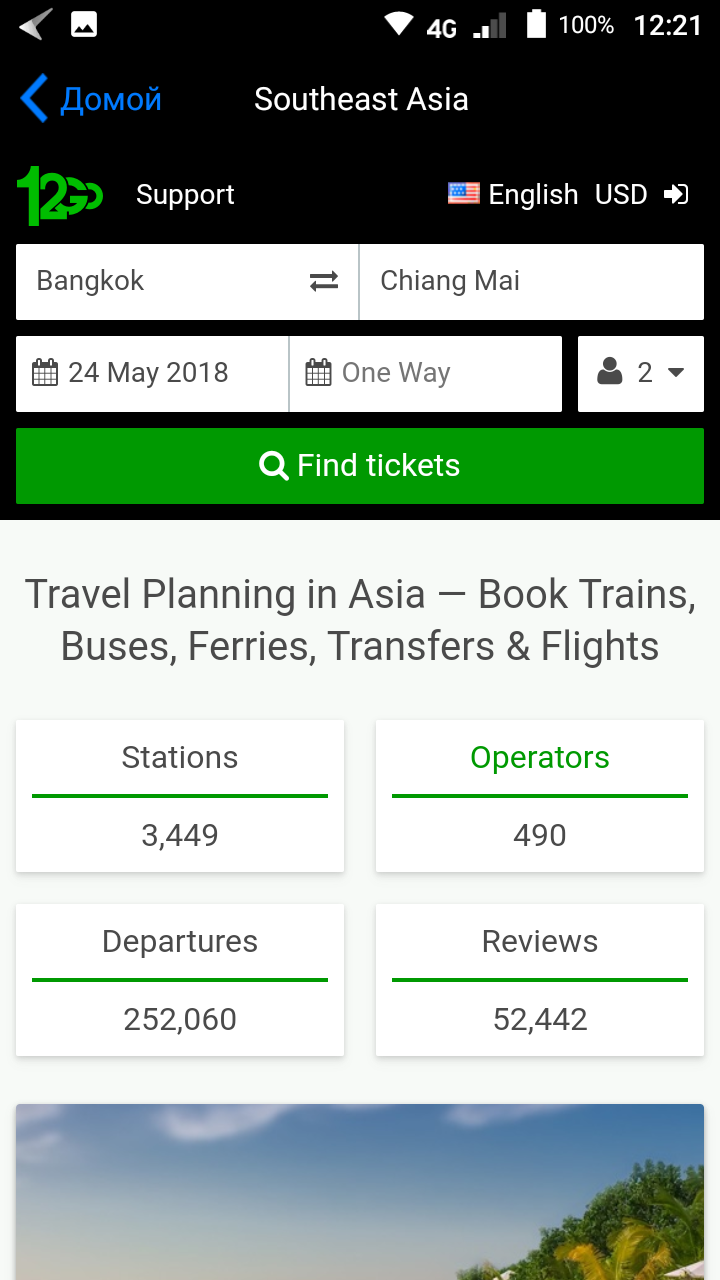This screenshot has width=720, height=1280.
Task: Change currency by tapping USD
Action: [620, 194]
